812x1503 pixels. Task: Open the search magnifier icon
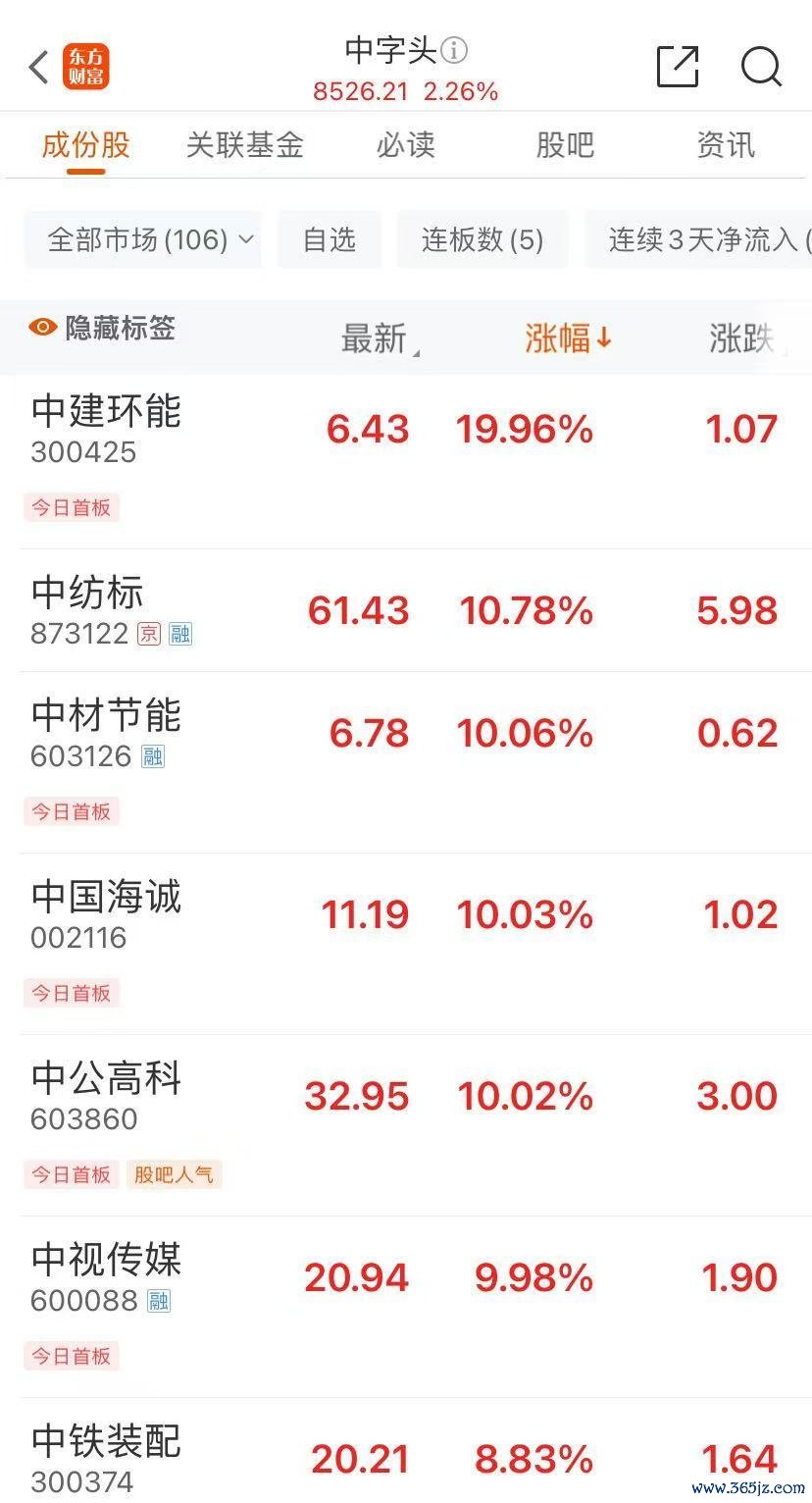click(761, 67)
